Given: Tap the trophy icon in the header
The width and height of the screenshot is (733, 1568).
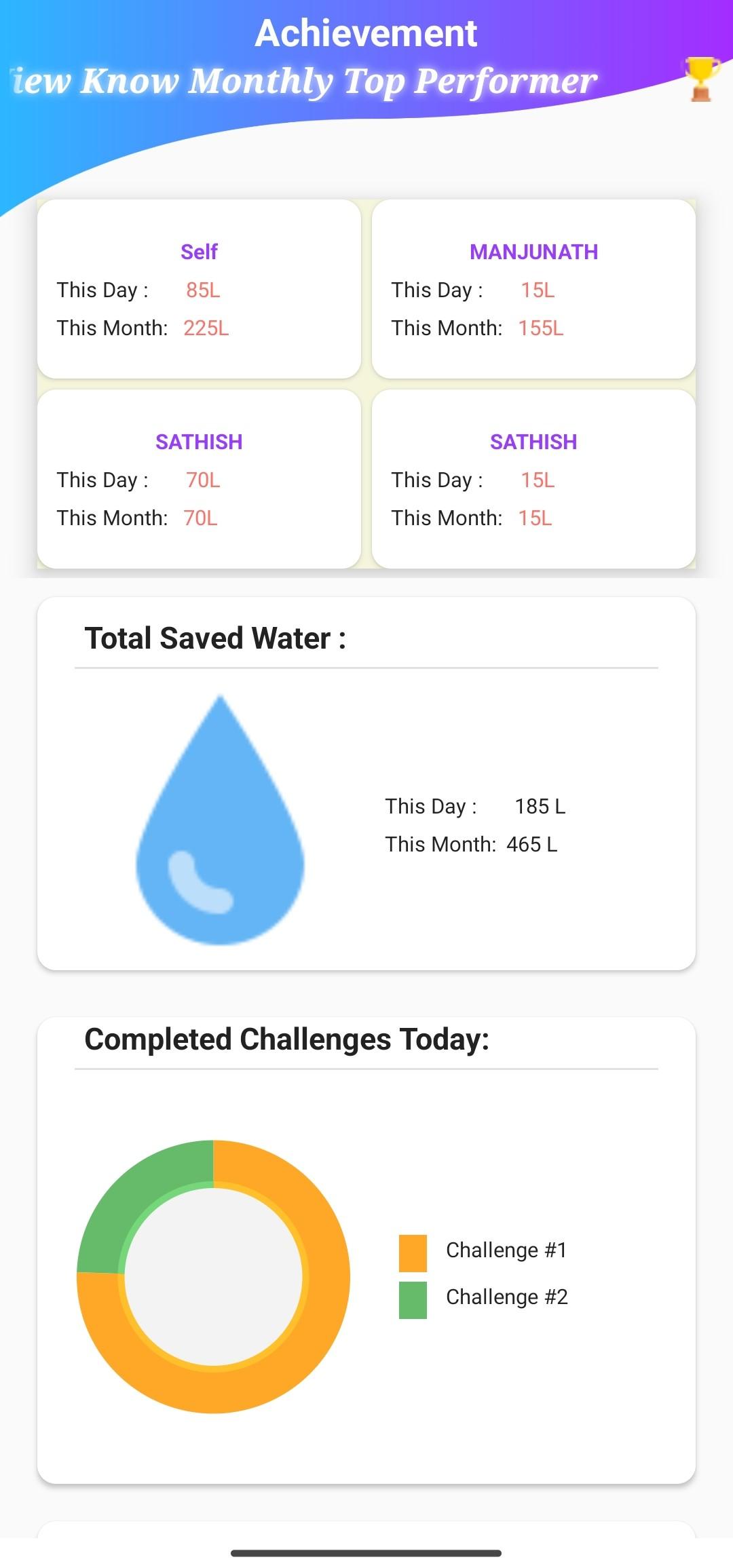Looking at the screenshot, I should point(702,79).
